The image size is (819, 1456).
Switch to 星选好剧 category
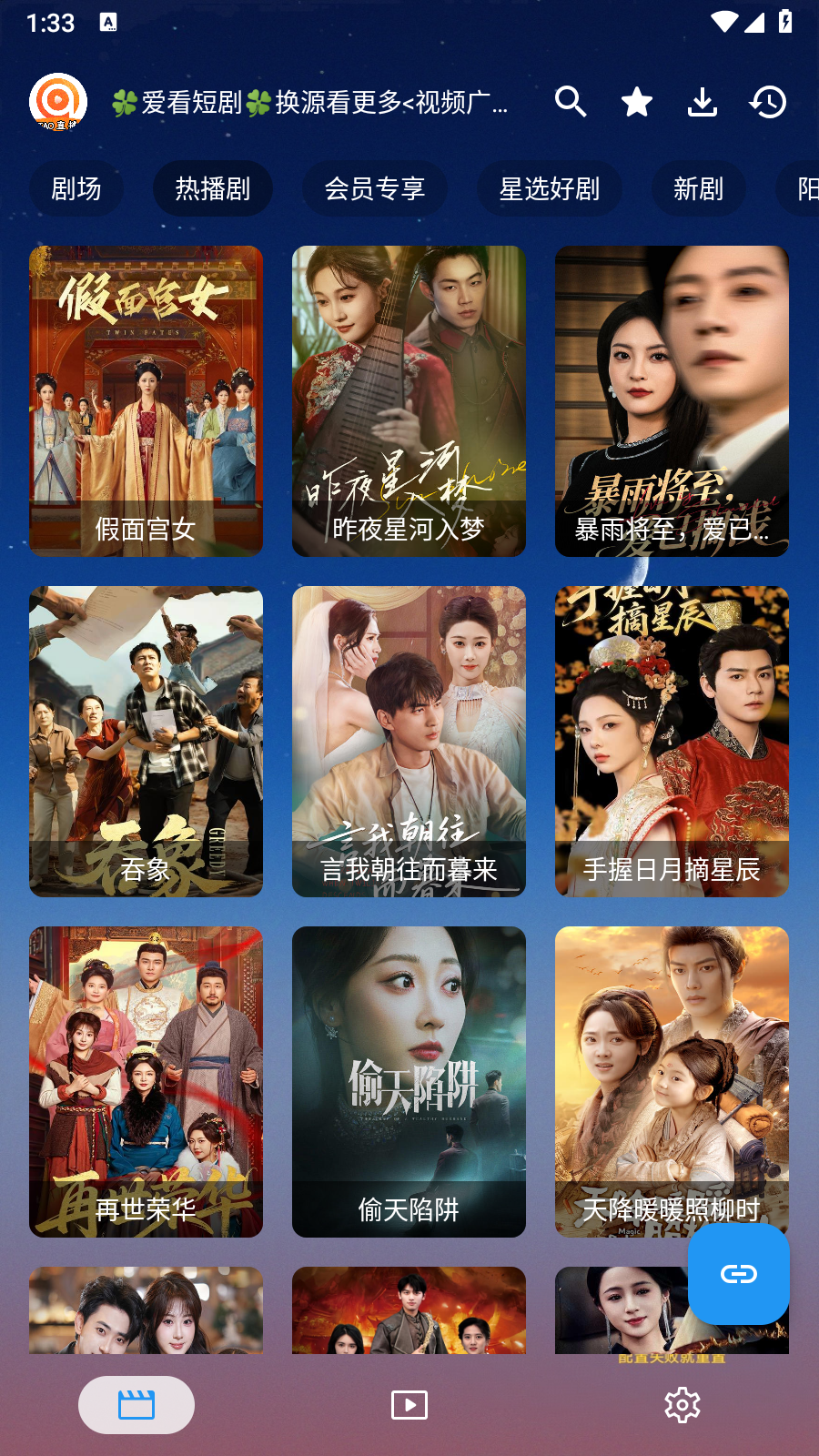click(550, 188)
